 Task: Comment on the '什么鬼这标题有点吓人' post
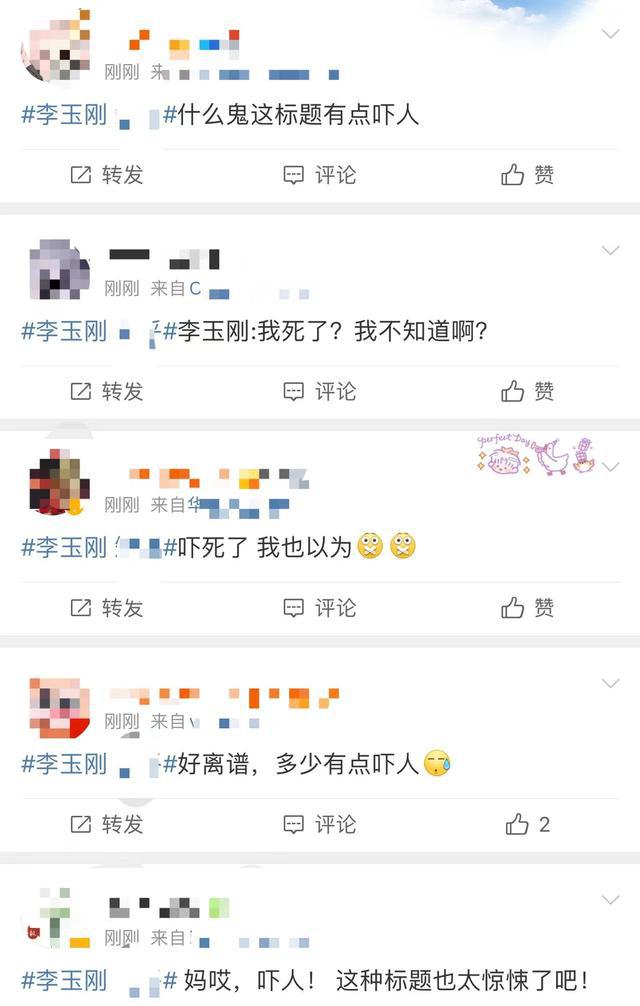click(319, 175)
